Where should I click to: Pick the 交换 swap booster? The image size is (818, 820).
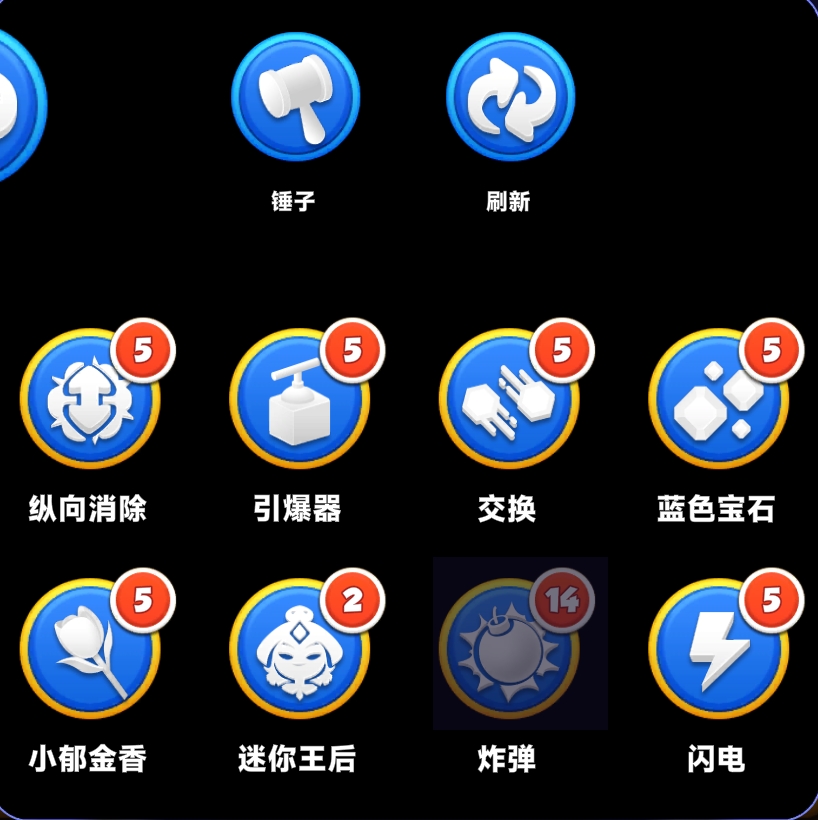509,400
